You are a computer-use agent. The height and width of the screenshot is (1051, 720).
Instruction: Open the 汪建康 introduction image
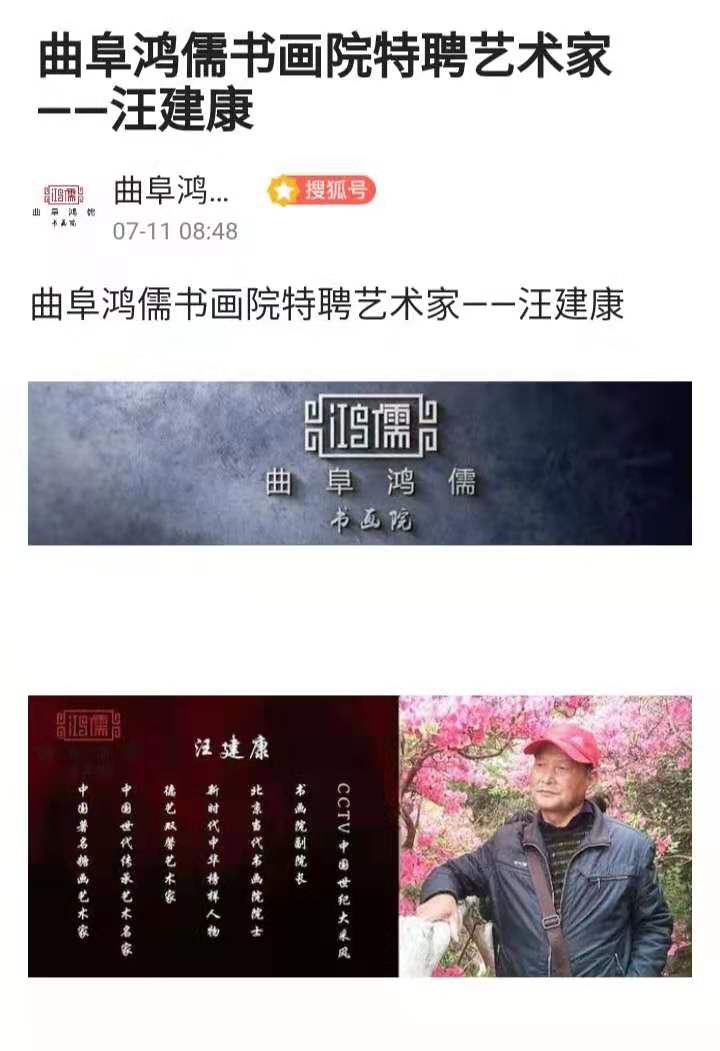(360, 836)
